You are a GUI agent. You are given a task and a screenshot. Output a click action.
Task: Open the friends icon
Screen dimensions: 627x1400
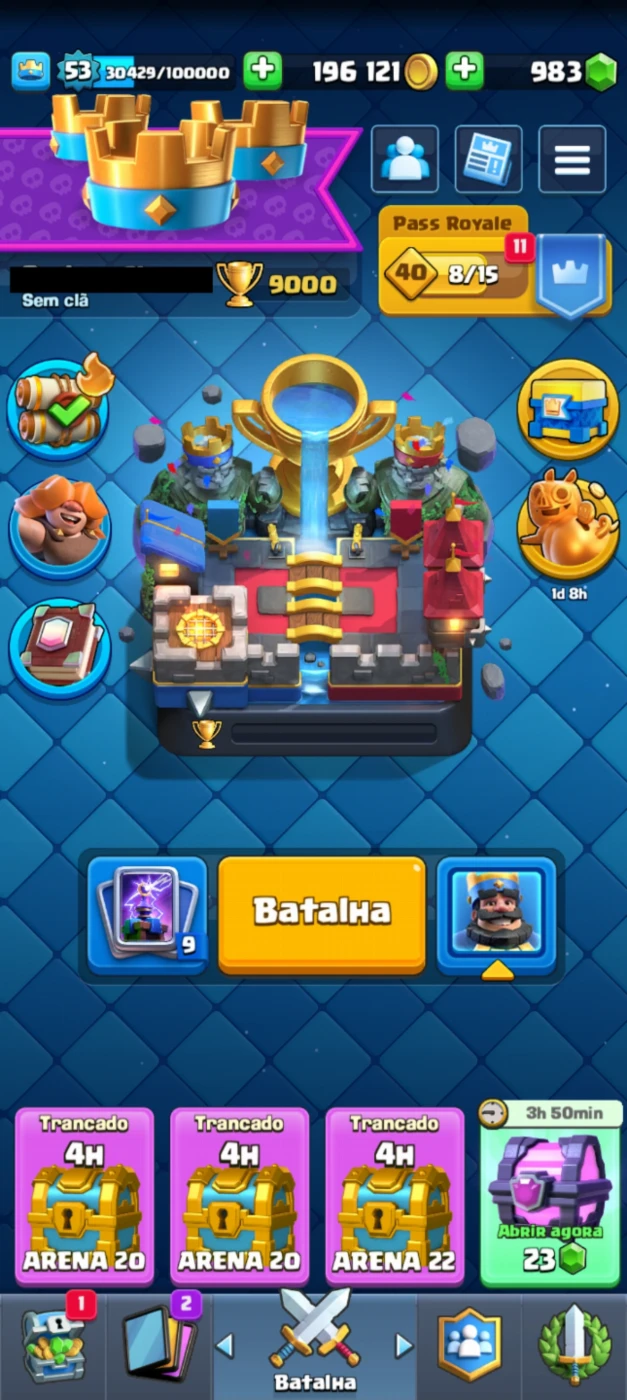click(x=405, y=159)
